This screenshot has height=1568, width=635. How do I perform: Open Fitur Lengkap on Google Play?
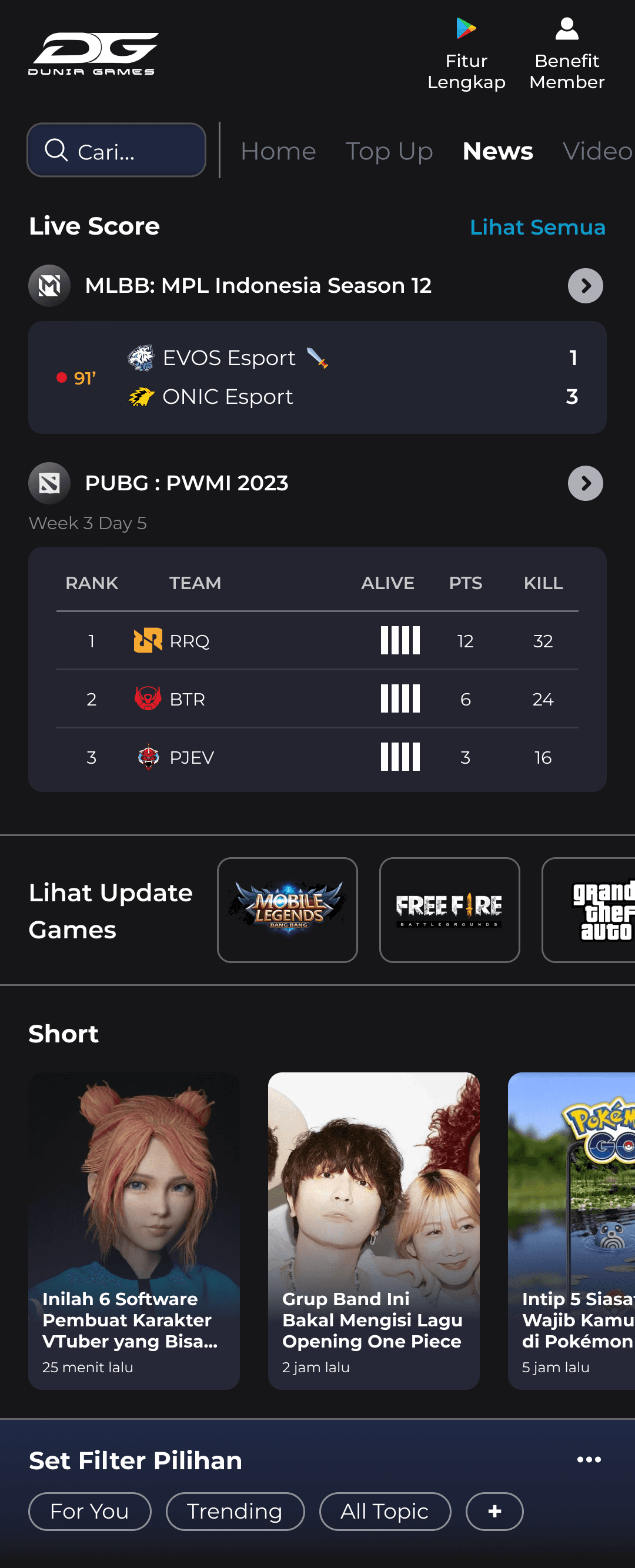pos(466,54)
